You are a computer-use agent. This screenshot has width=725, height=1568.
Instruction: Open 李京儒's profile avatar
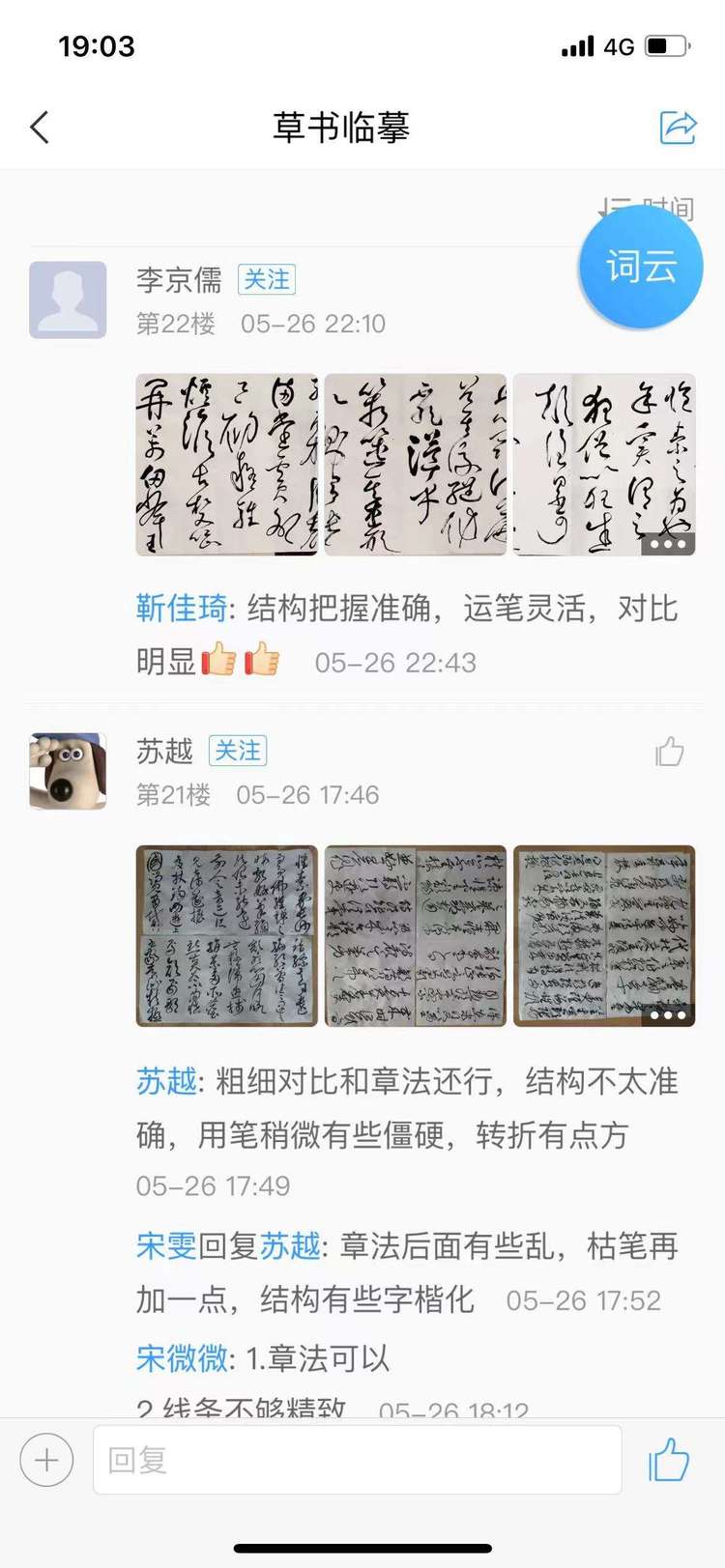pyautogui.click(x=68, y=299)
